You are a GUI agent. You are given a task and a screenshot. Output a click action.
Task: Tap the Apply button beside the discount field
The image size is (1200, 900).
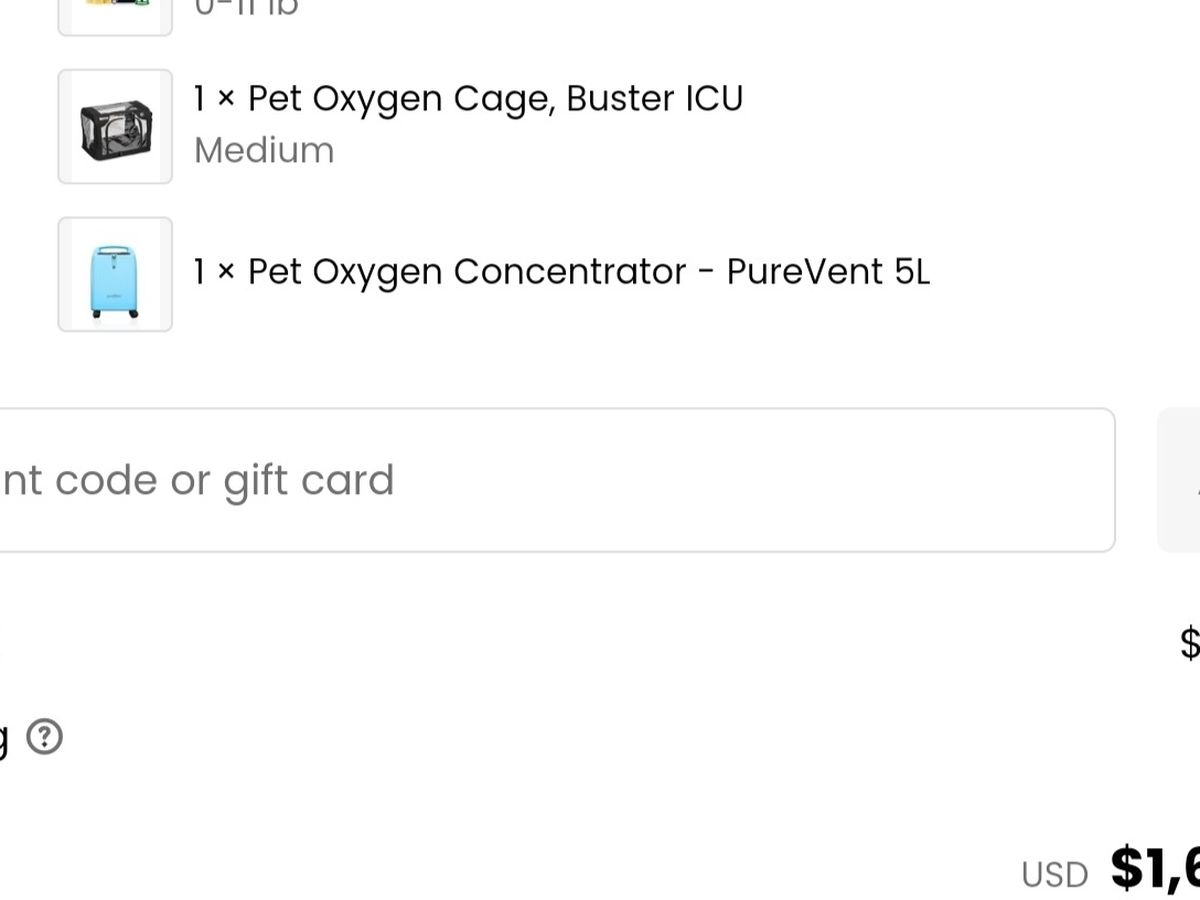point(1182,480)
